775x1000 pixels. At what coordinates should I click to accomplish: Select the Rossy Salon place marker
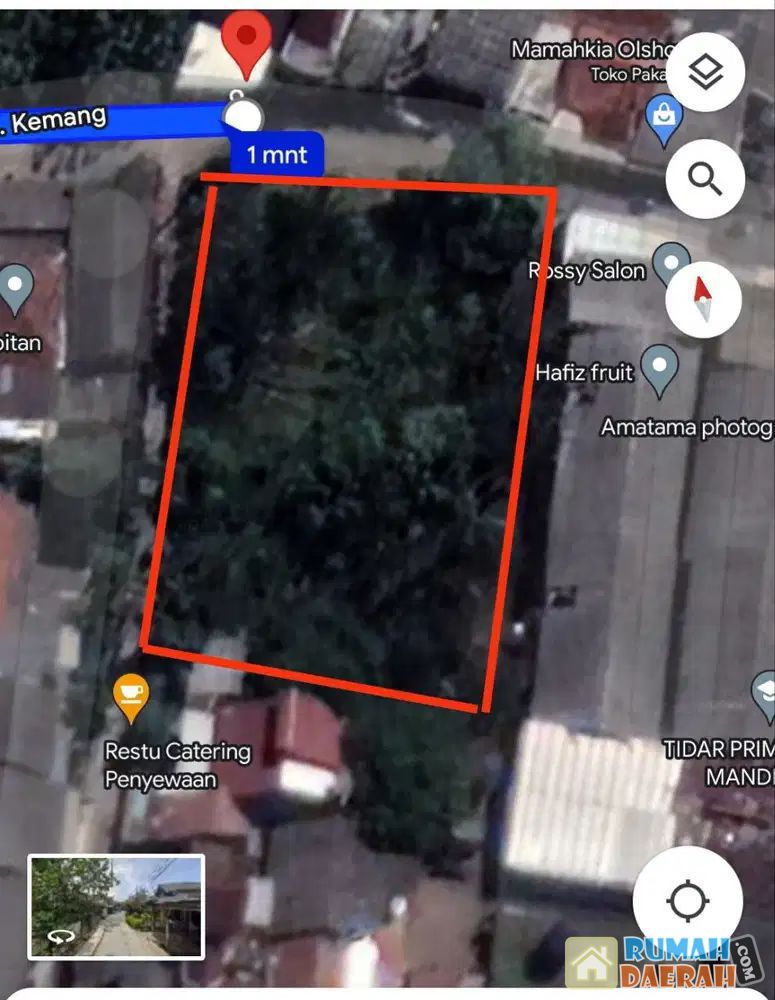pyautogui.click(x=671, y=264)
